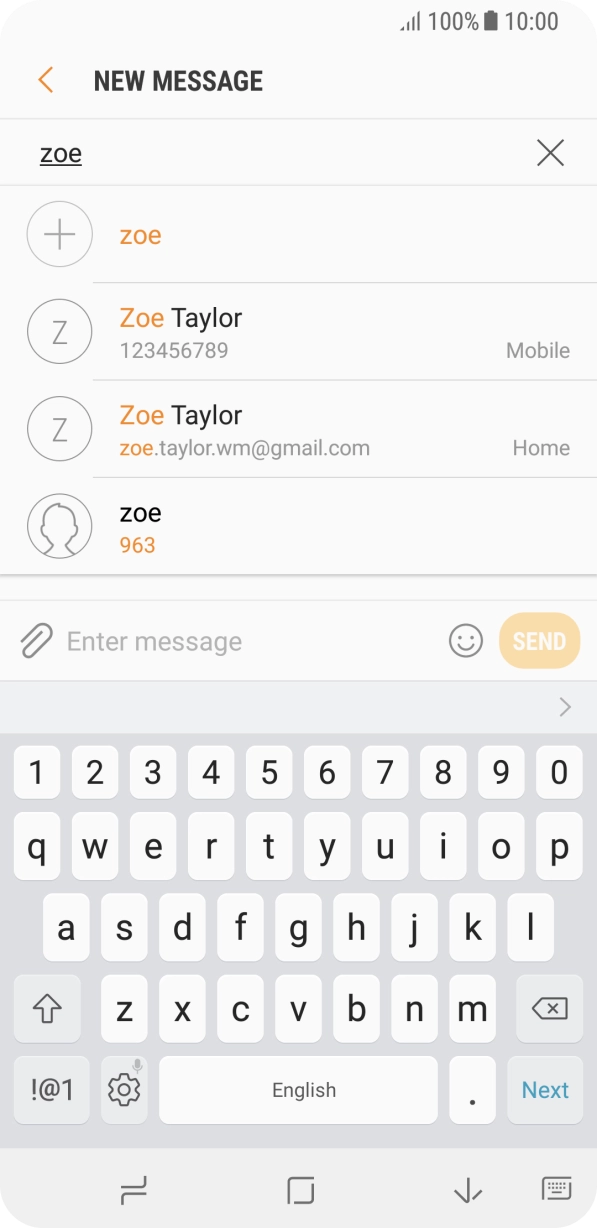
Task: Hide the keyboard with down arrow
Action: [467, 1190]
